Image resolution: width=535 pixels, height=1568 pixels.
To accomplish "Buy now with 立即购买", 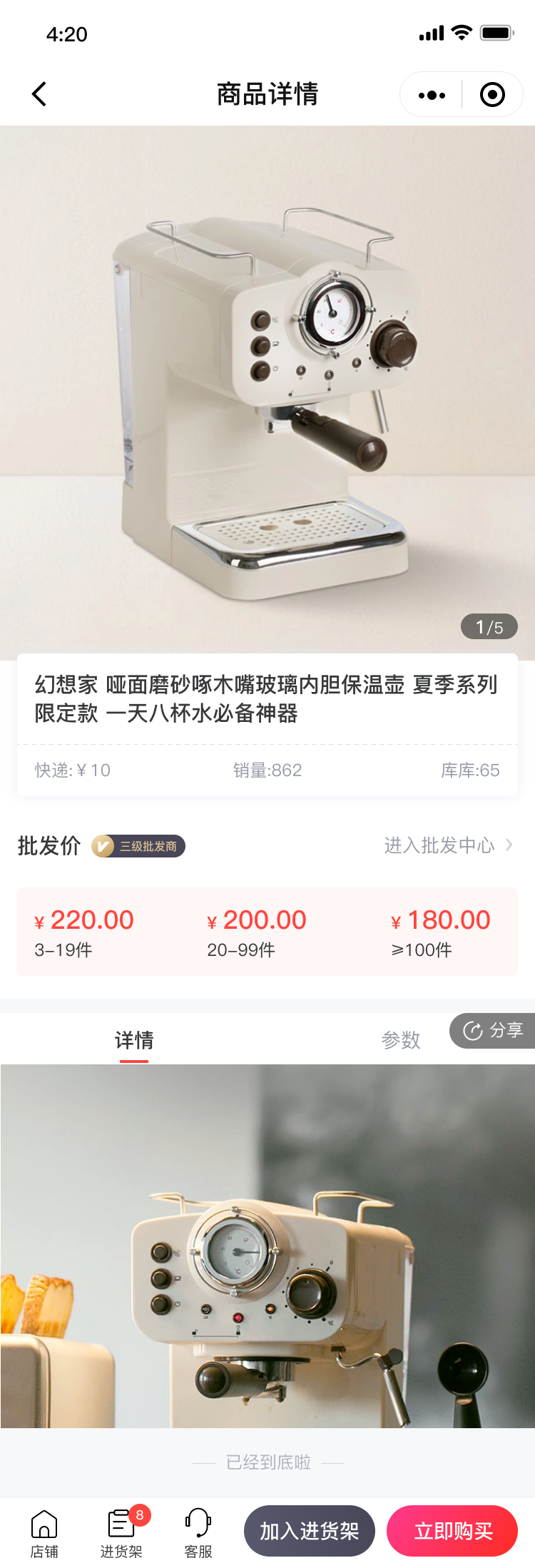I will 452,1531.
